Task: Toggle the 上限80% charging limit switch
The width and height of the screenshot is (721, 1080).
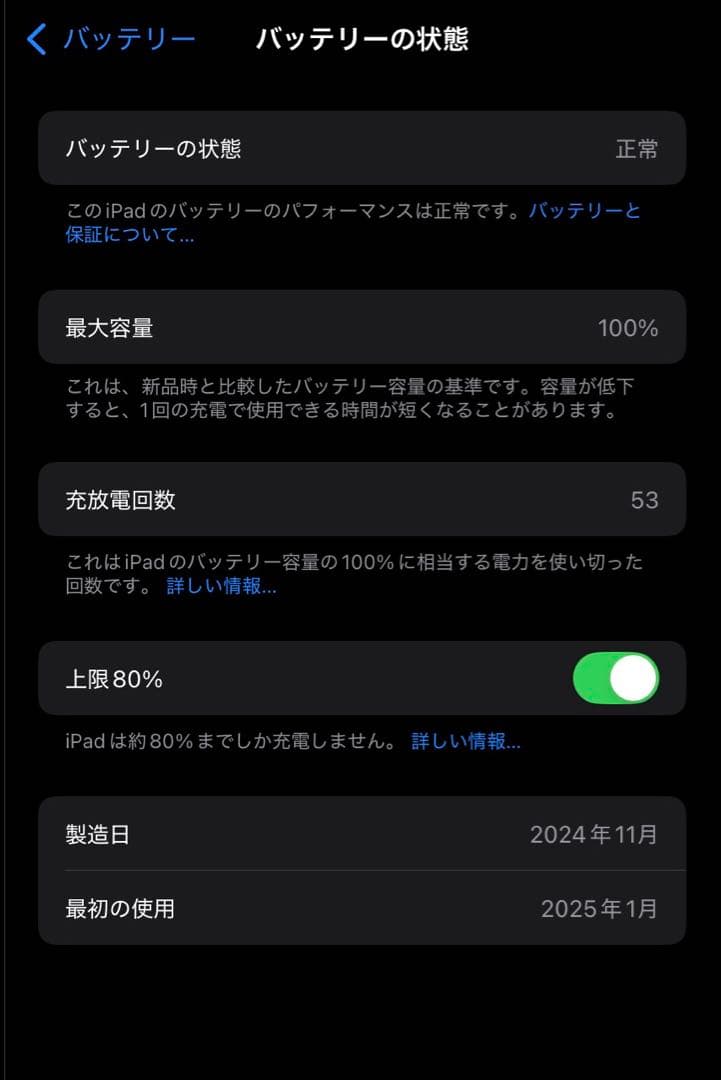Action: click(613, 678)
